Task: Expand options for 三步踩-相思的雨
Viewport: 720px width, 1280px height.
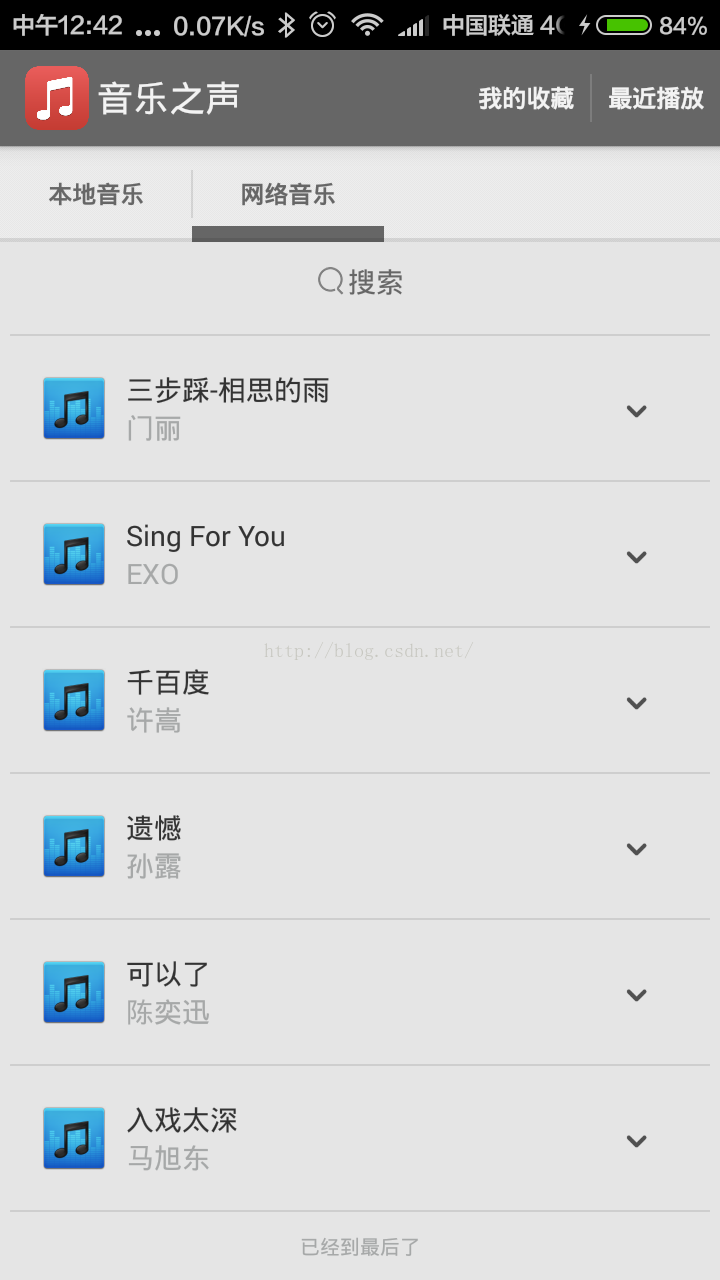Action: (x=636, y=410)
